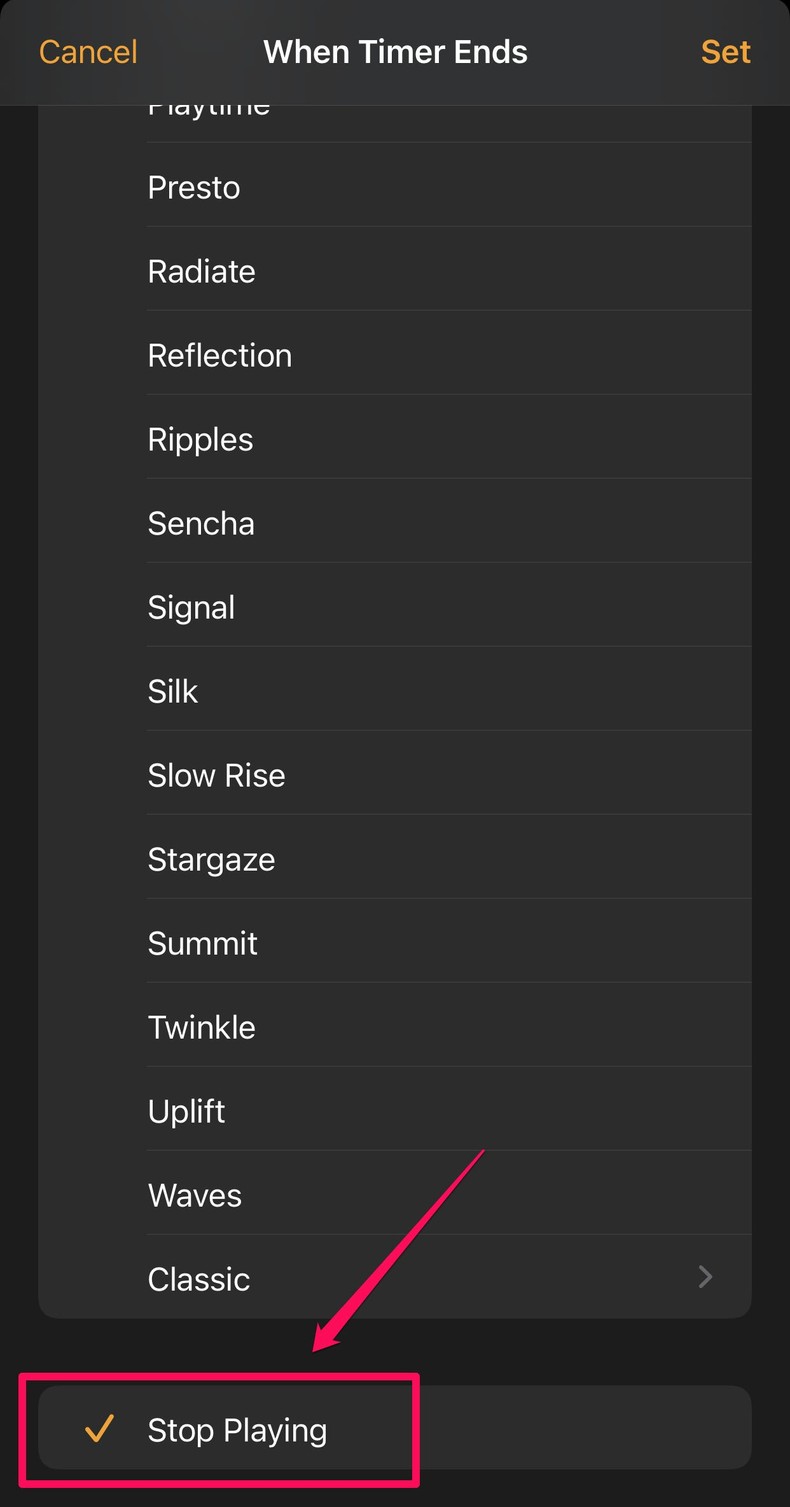Image resolution: width=790 pixels, height=1507 pixels.
Task: Select the Radiate tone
Action: [x=201, y=271]
